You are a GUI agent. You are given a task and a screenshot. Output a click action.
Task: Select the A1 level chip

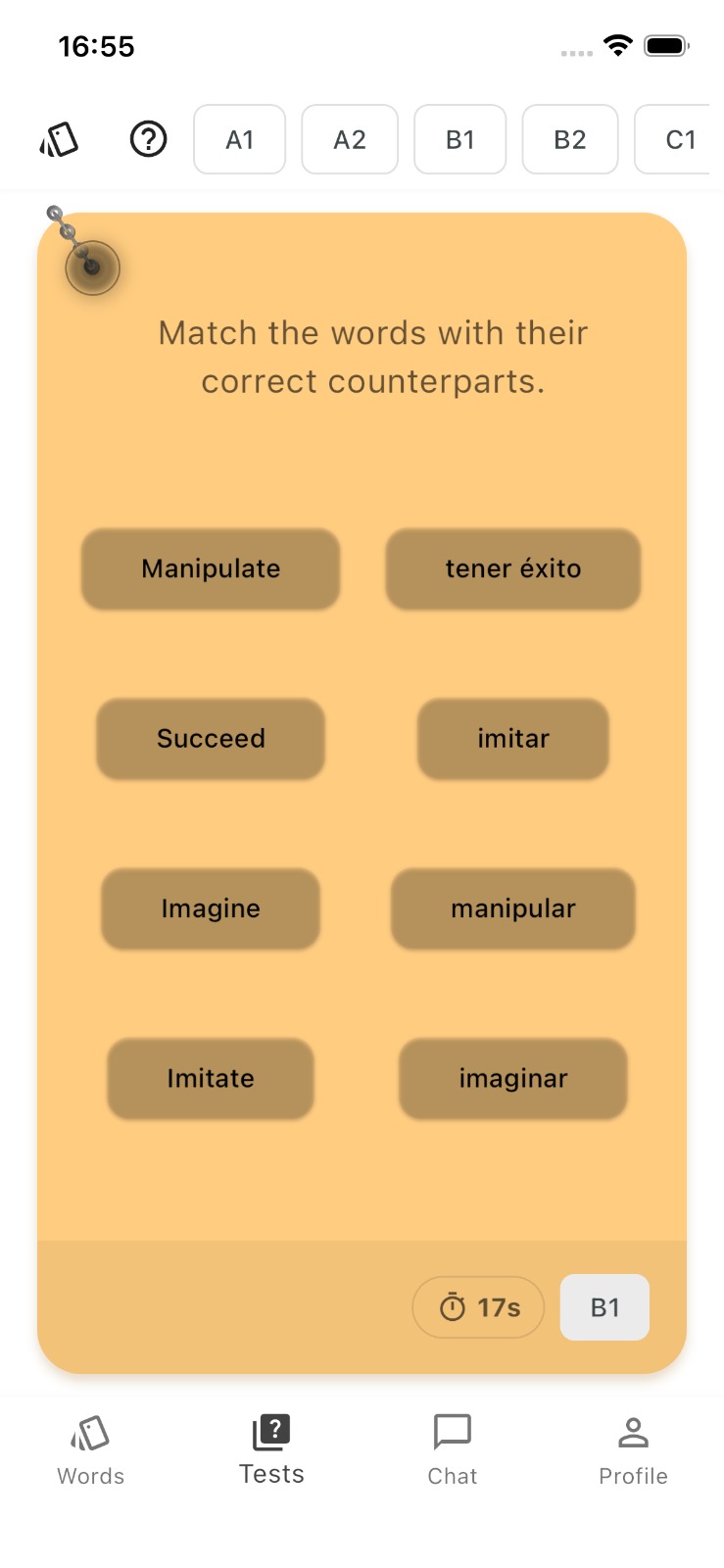tap(240, 140)
